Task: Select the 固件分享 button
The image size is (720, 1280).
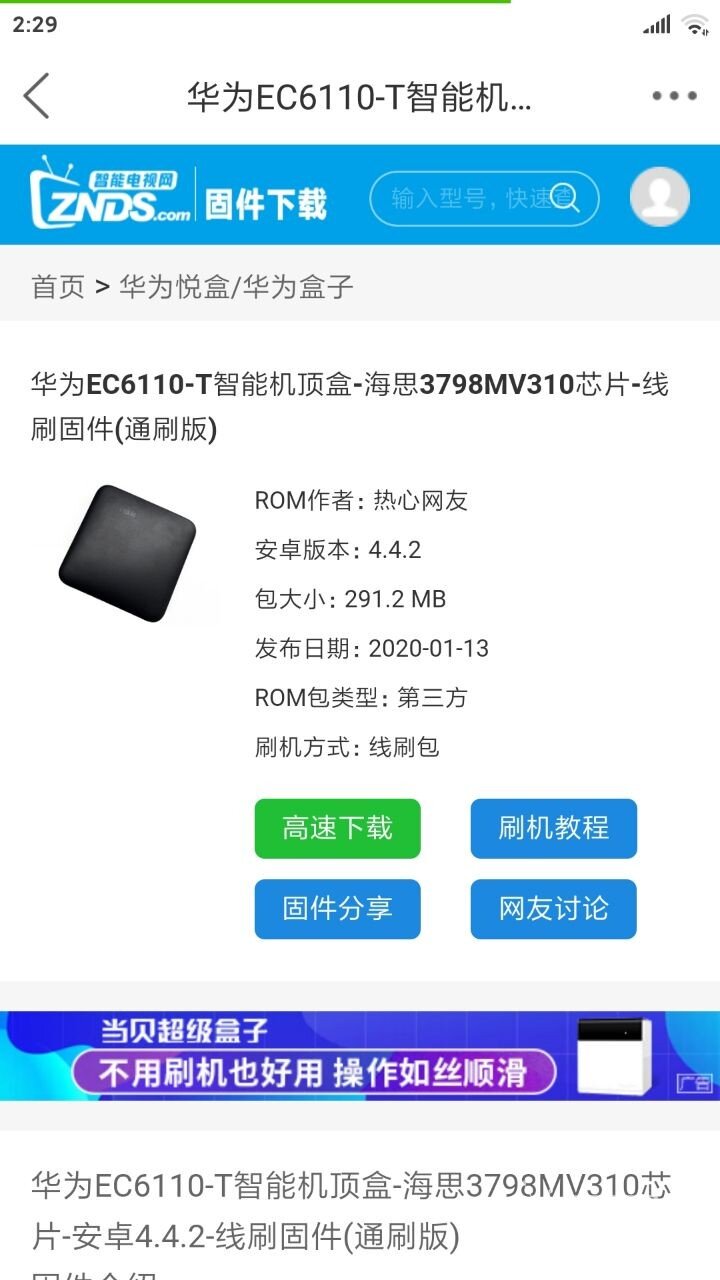Action: (x=337, y=909)
